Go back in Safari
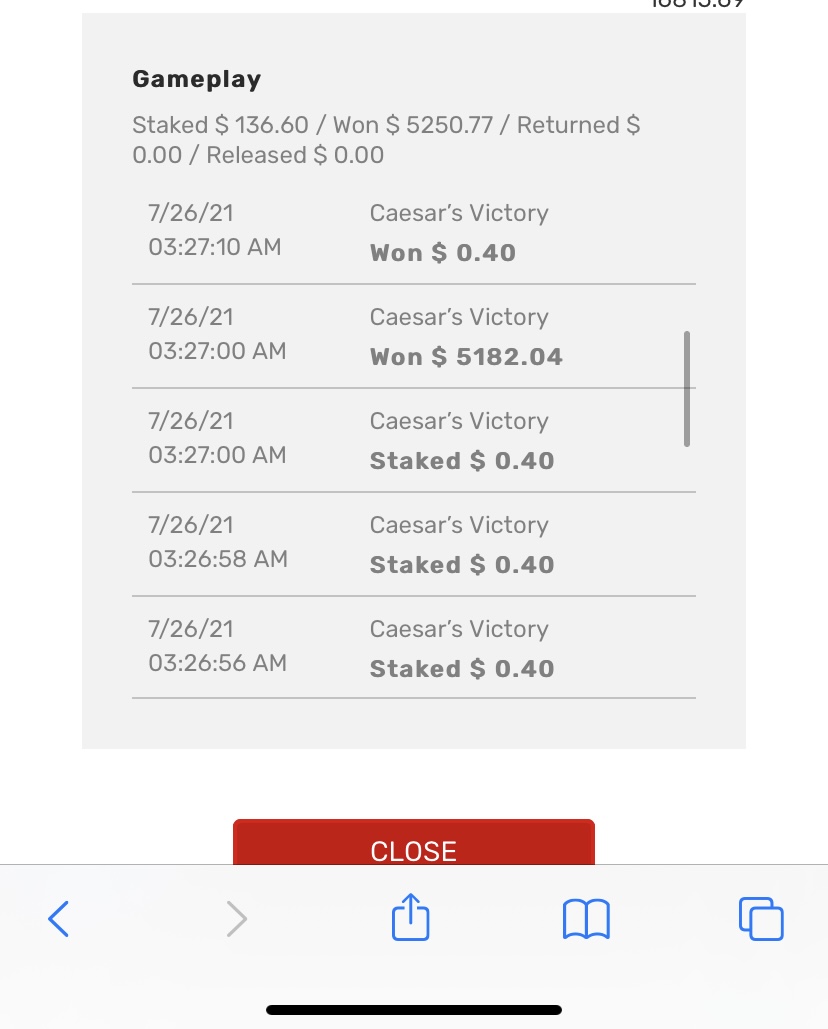Screen dimensions: 828x1029 tap(59, 918)
